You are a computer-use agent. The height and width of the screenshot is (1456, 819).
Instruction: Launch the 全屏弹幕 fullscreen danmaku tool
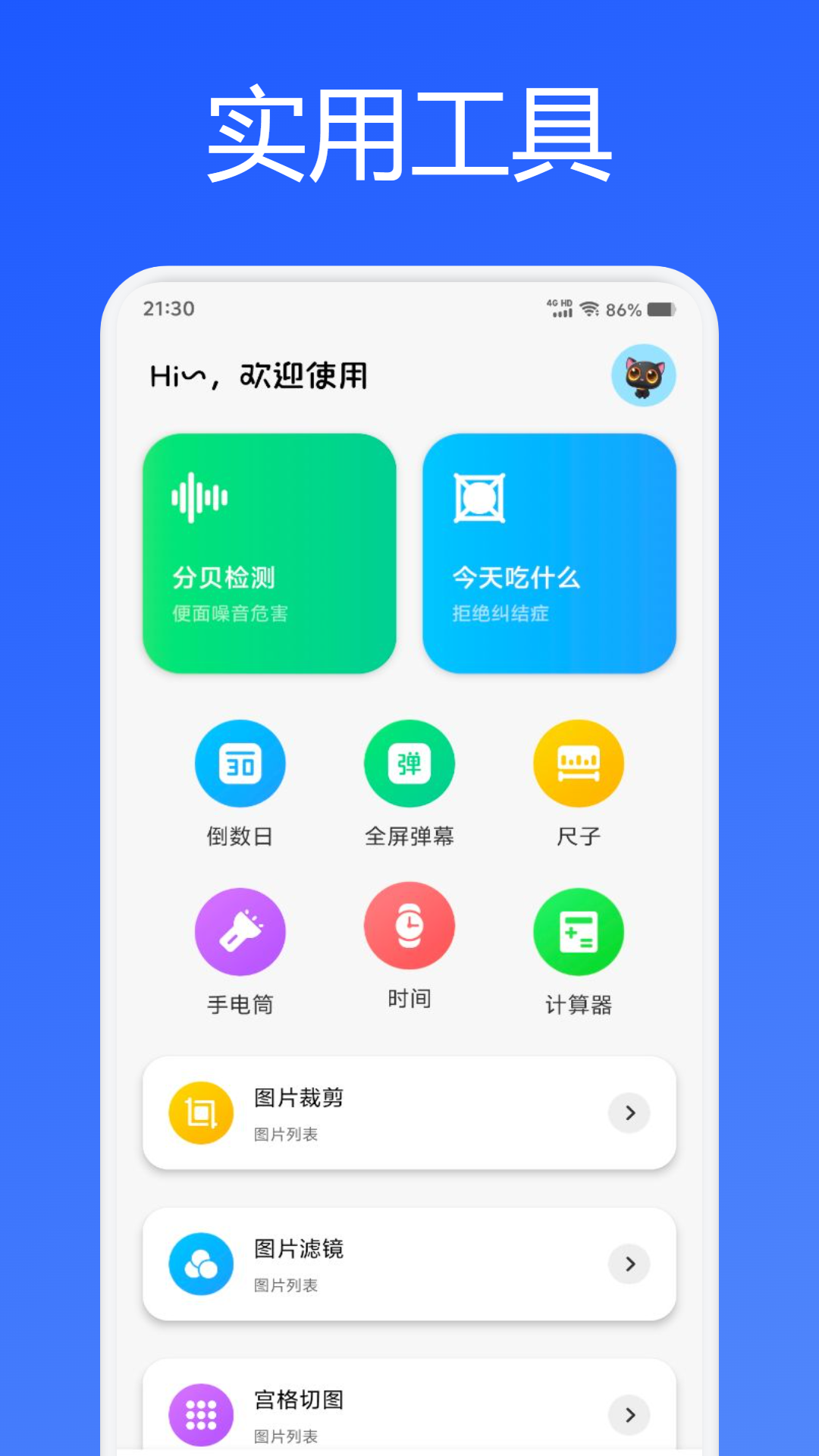(x=409, y=763)
